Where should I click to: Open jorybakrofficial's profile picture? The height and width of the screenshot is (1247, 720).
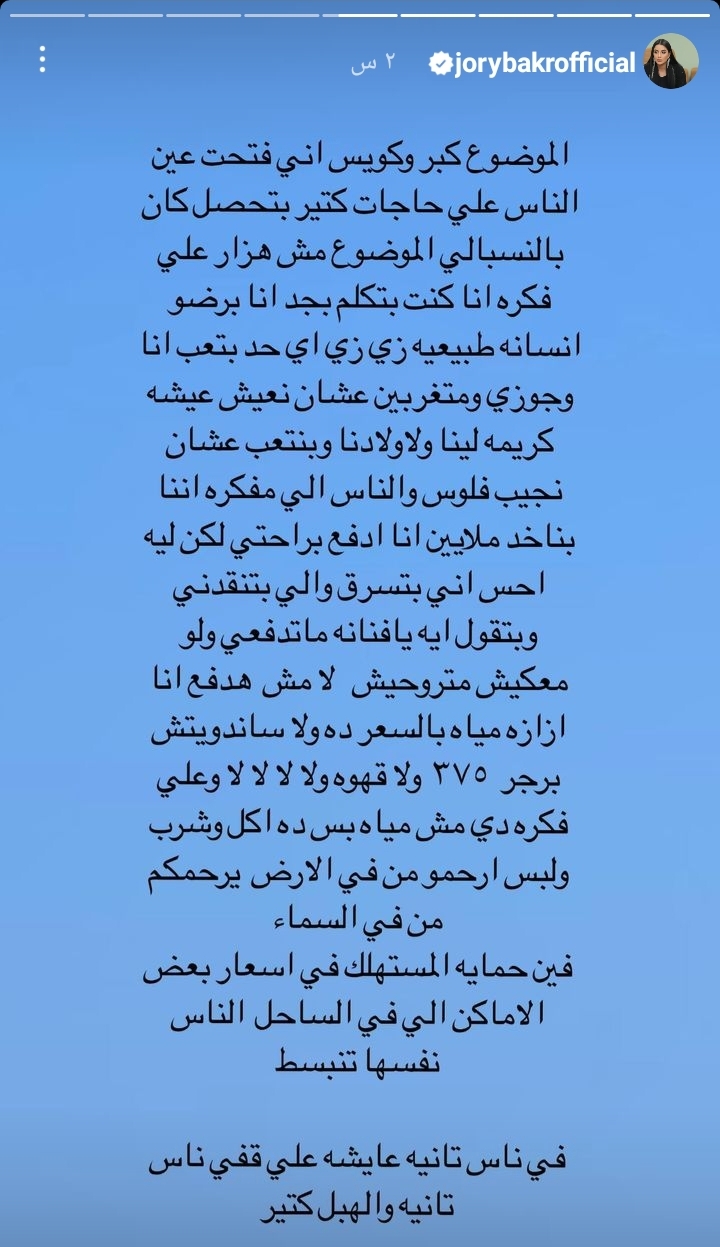click(x=671, y=62)
